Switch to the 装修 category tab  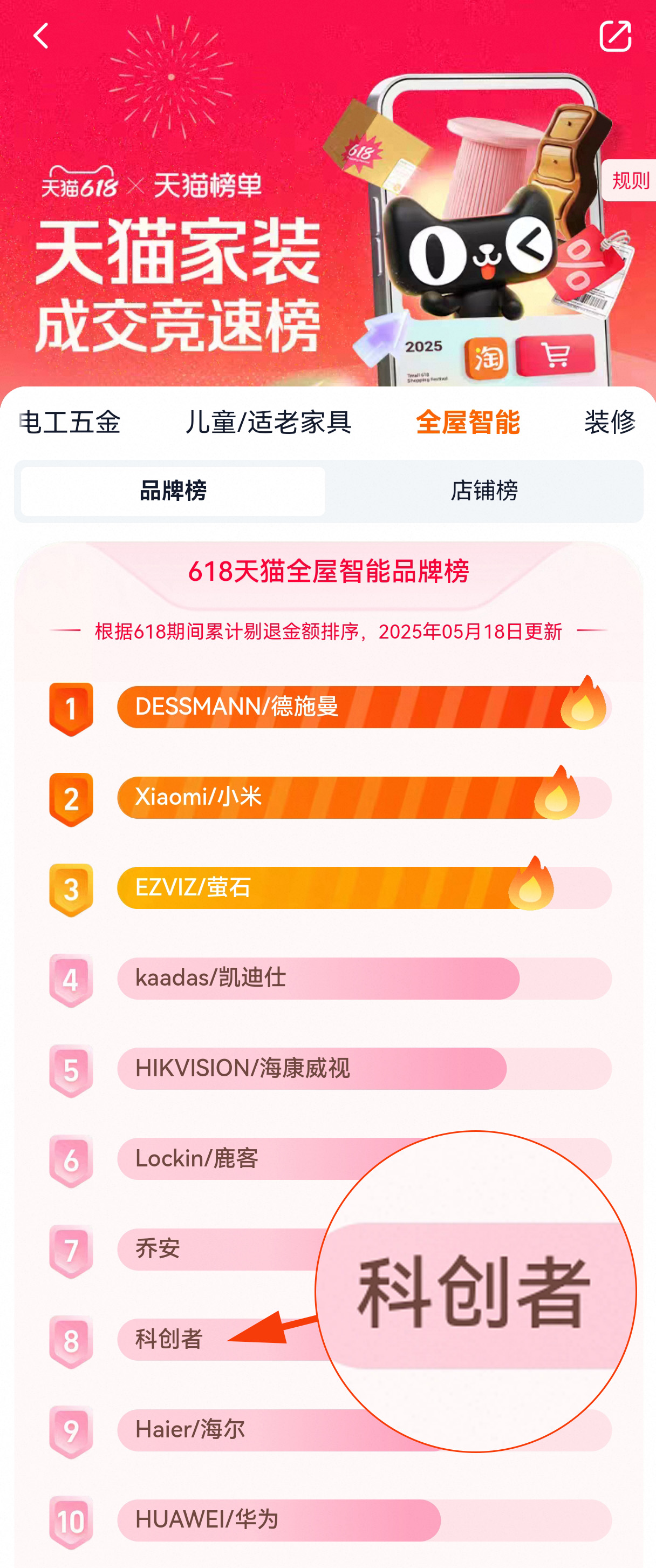click(610, 422)
